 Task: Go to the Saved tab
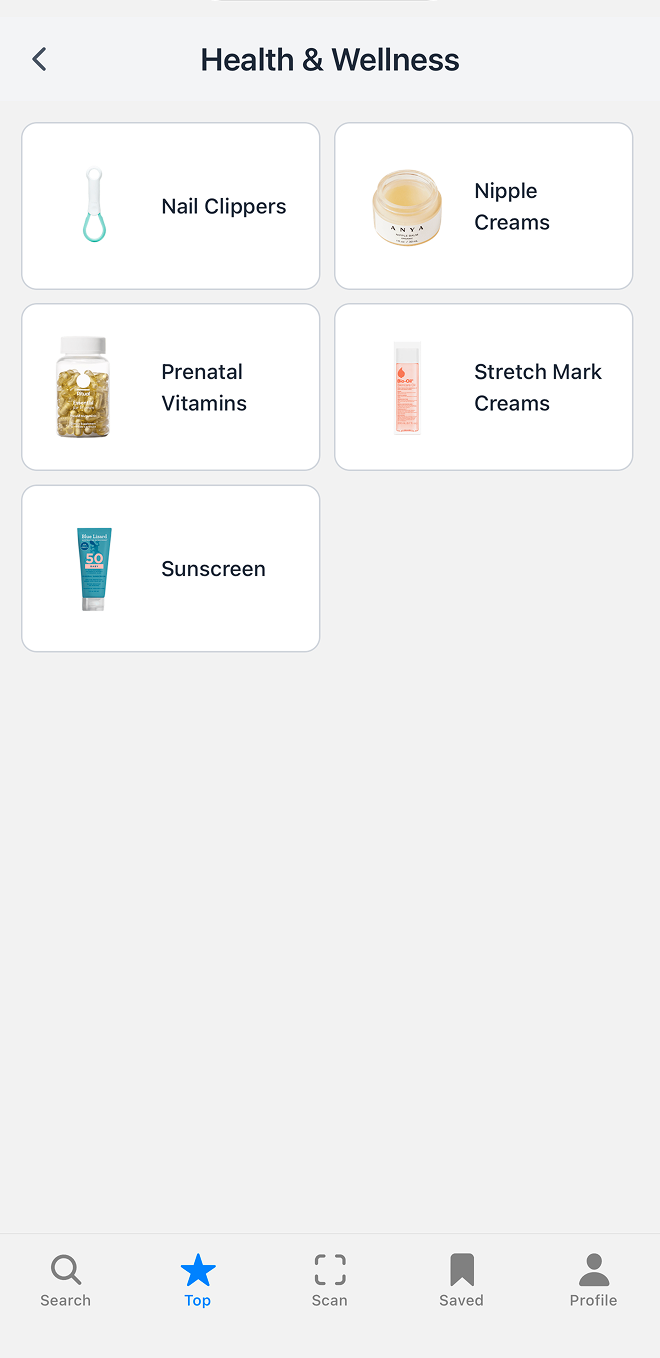(x=461, y=1281)
